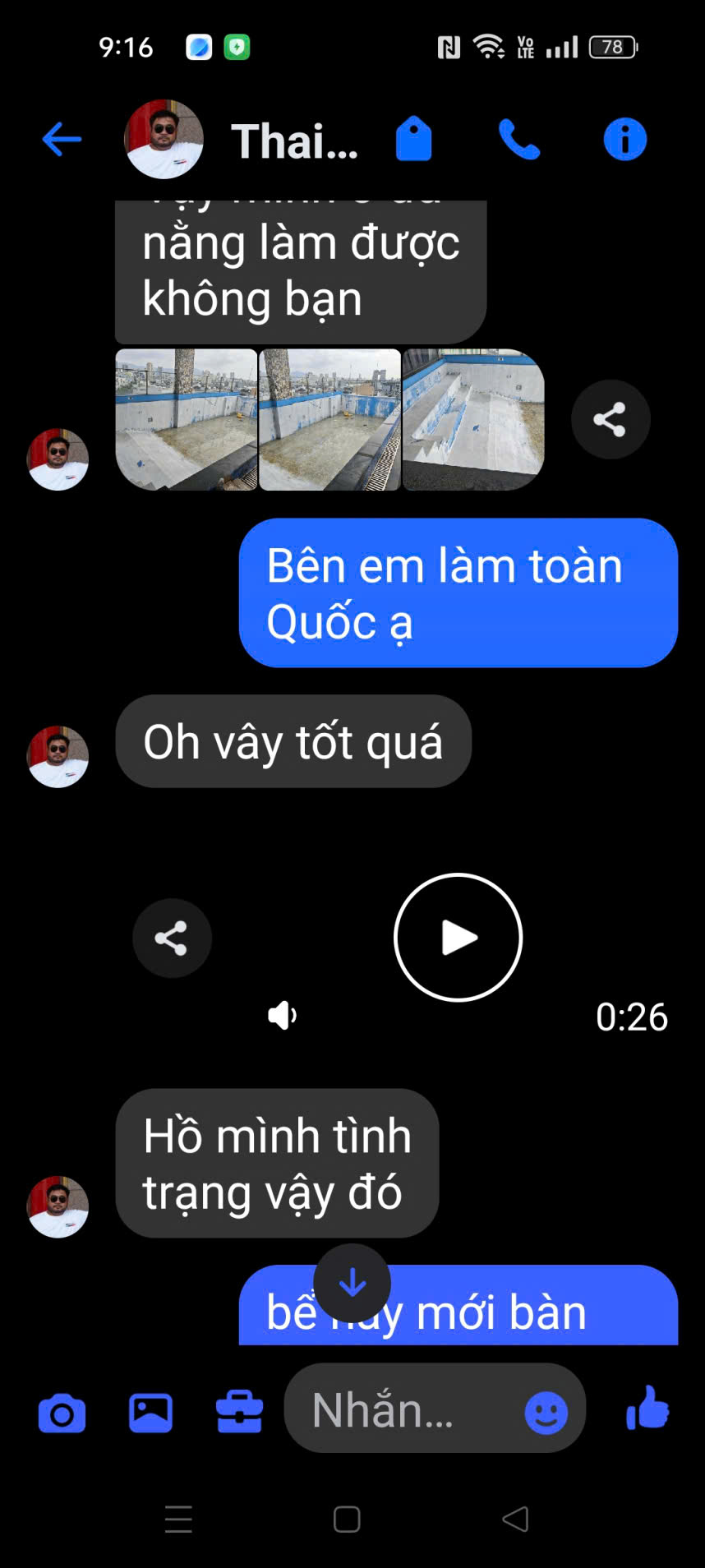
Task: Focus the Nhắn message input field
Action: click(x=403, y=1411)
